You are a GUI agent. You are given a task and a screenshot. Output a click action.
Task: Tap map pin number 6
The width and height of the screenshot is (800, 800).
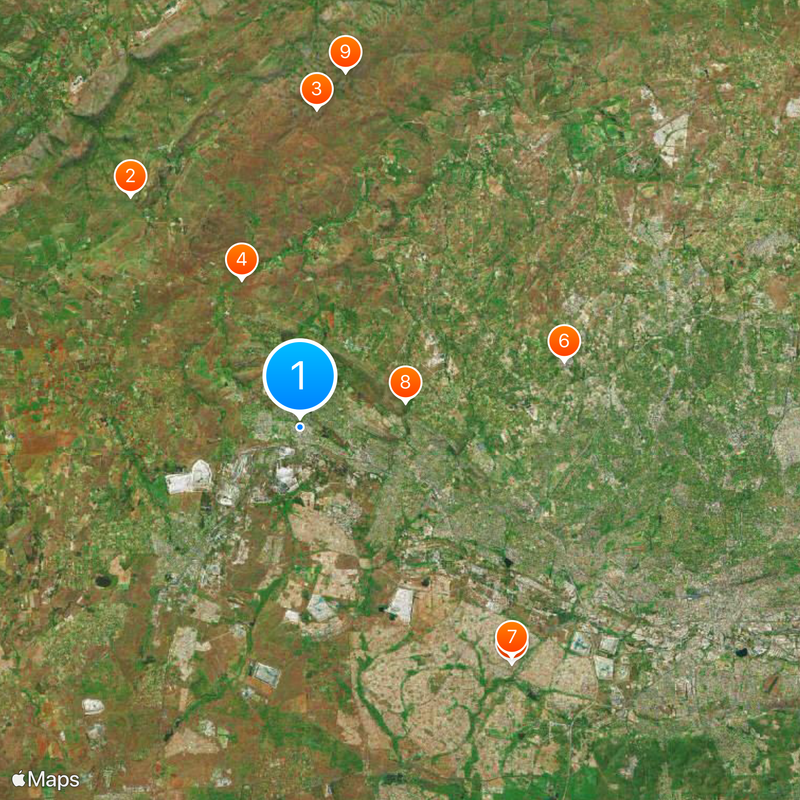564,342
